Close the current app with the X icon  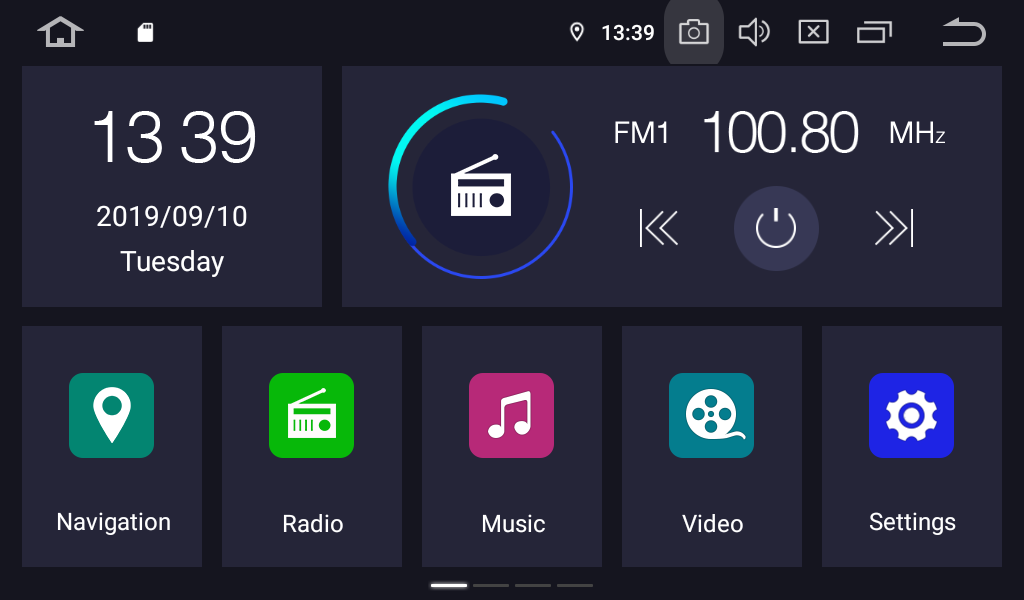[813, 33]
